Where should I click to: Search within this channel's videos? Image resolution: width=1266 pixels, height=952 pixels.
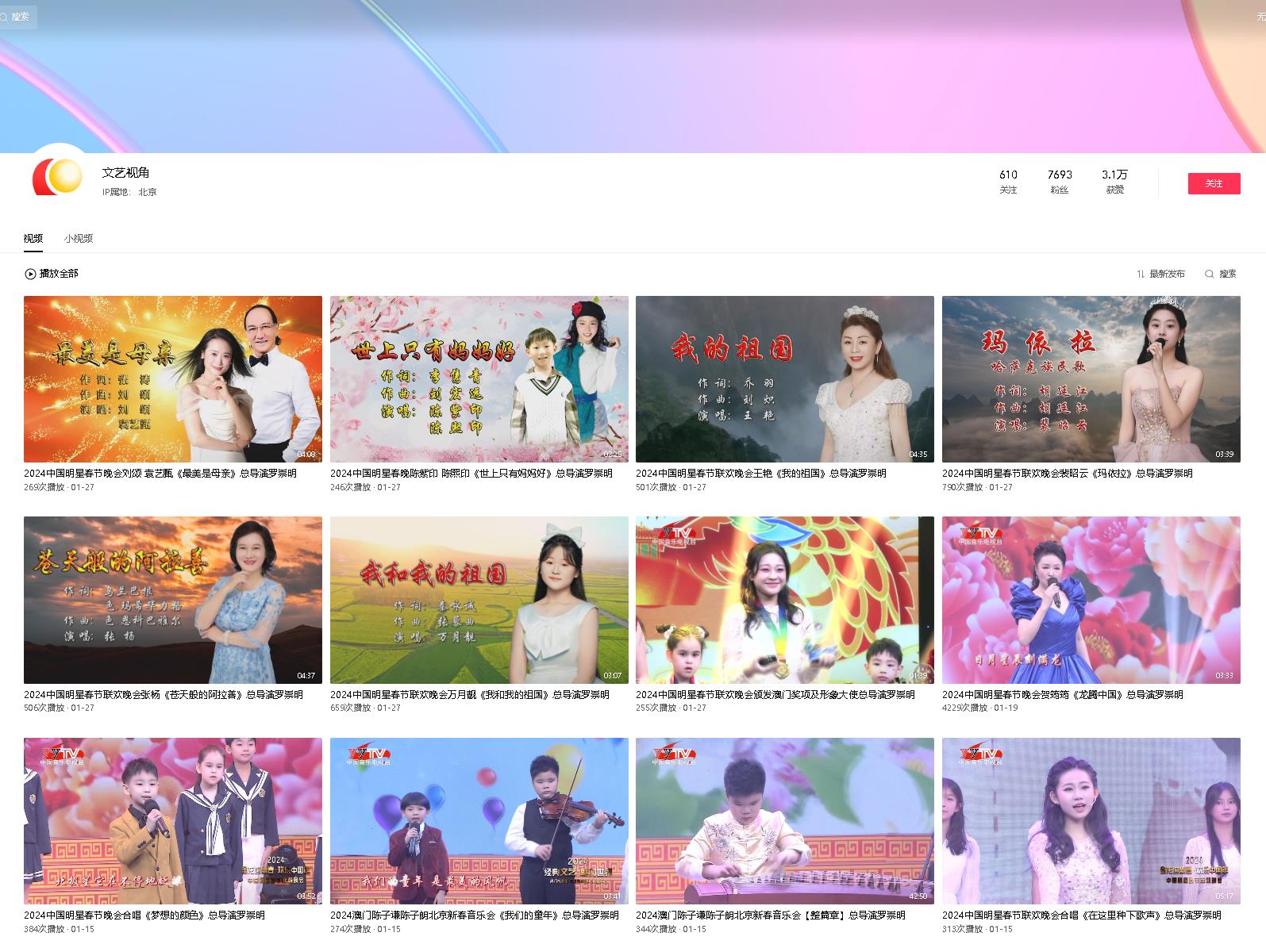[x=1221, y=274]
